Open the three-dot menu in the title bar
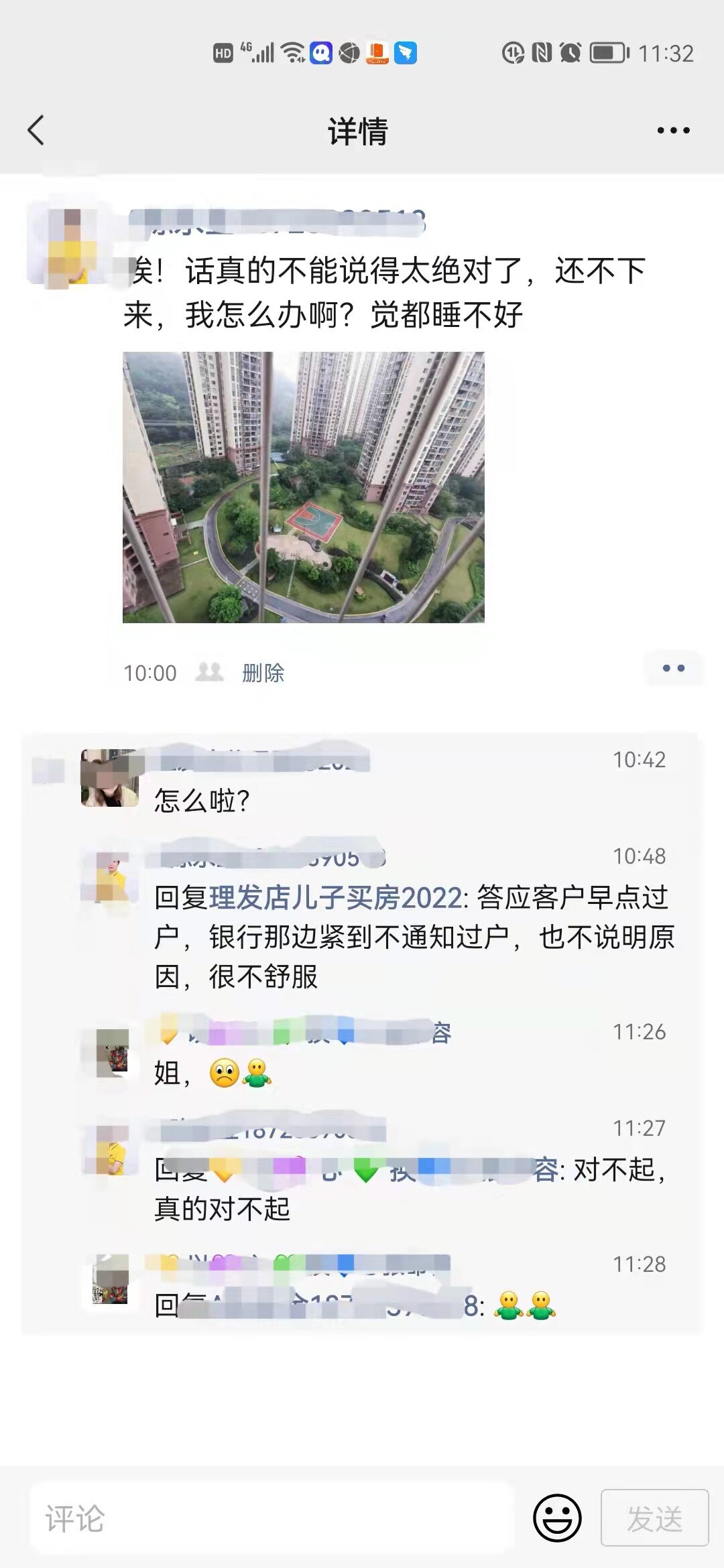Screen dimensions: 724x1568 click(673, 131)
